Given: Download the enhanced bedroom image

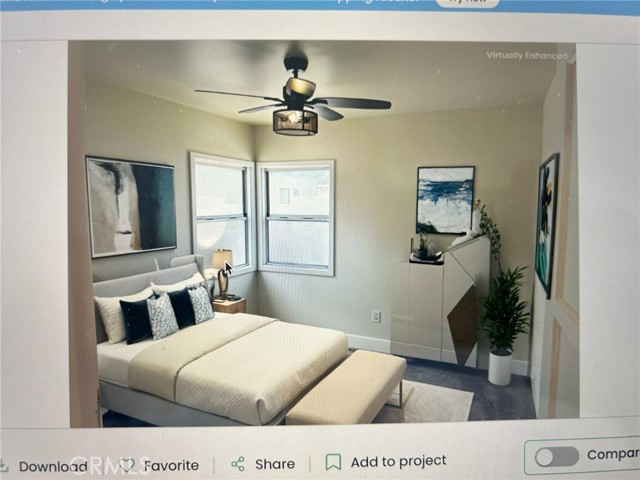Looking at the screenshot, I should coord(44,465).
